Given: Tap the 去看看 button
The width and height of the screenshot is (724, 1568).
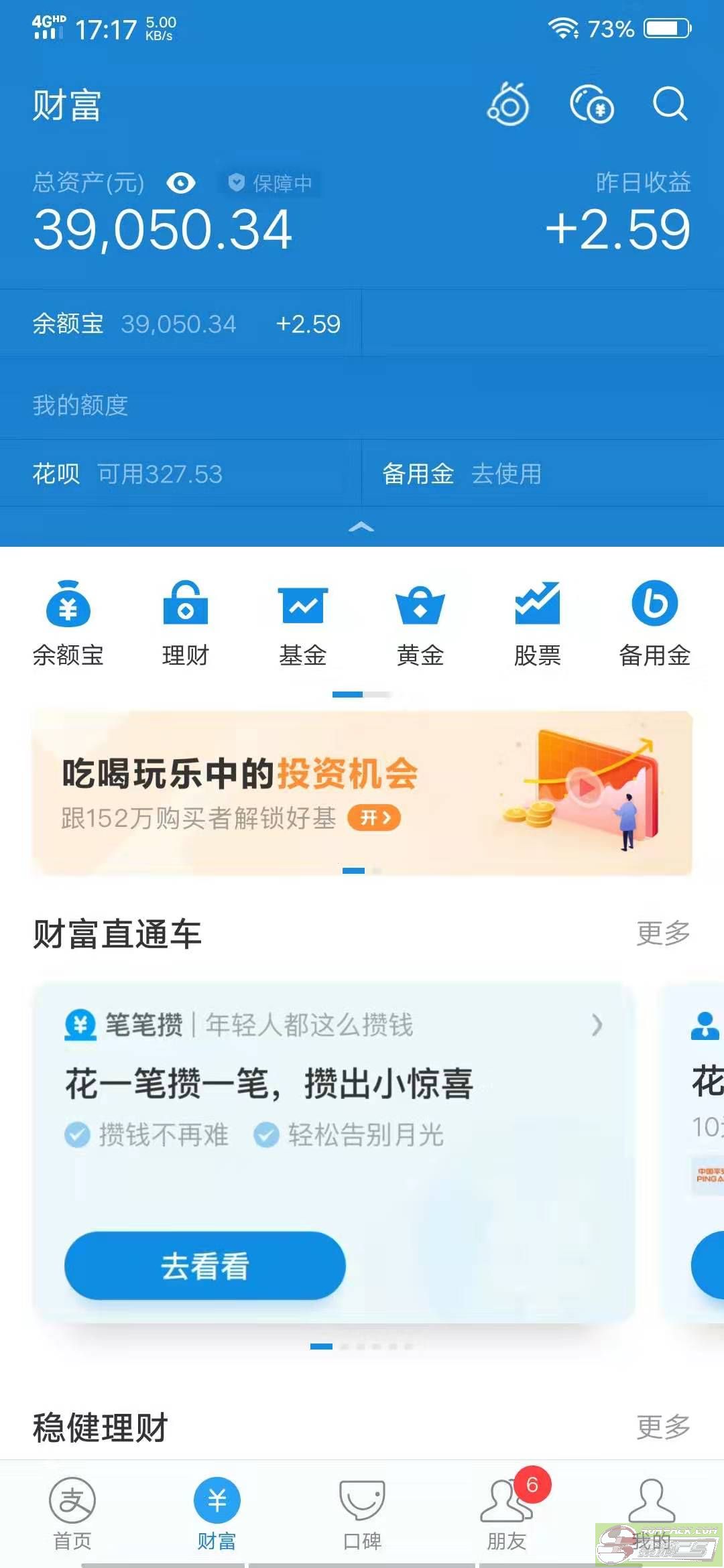Looking at the screenshot, I should [205, 1266].
